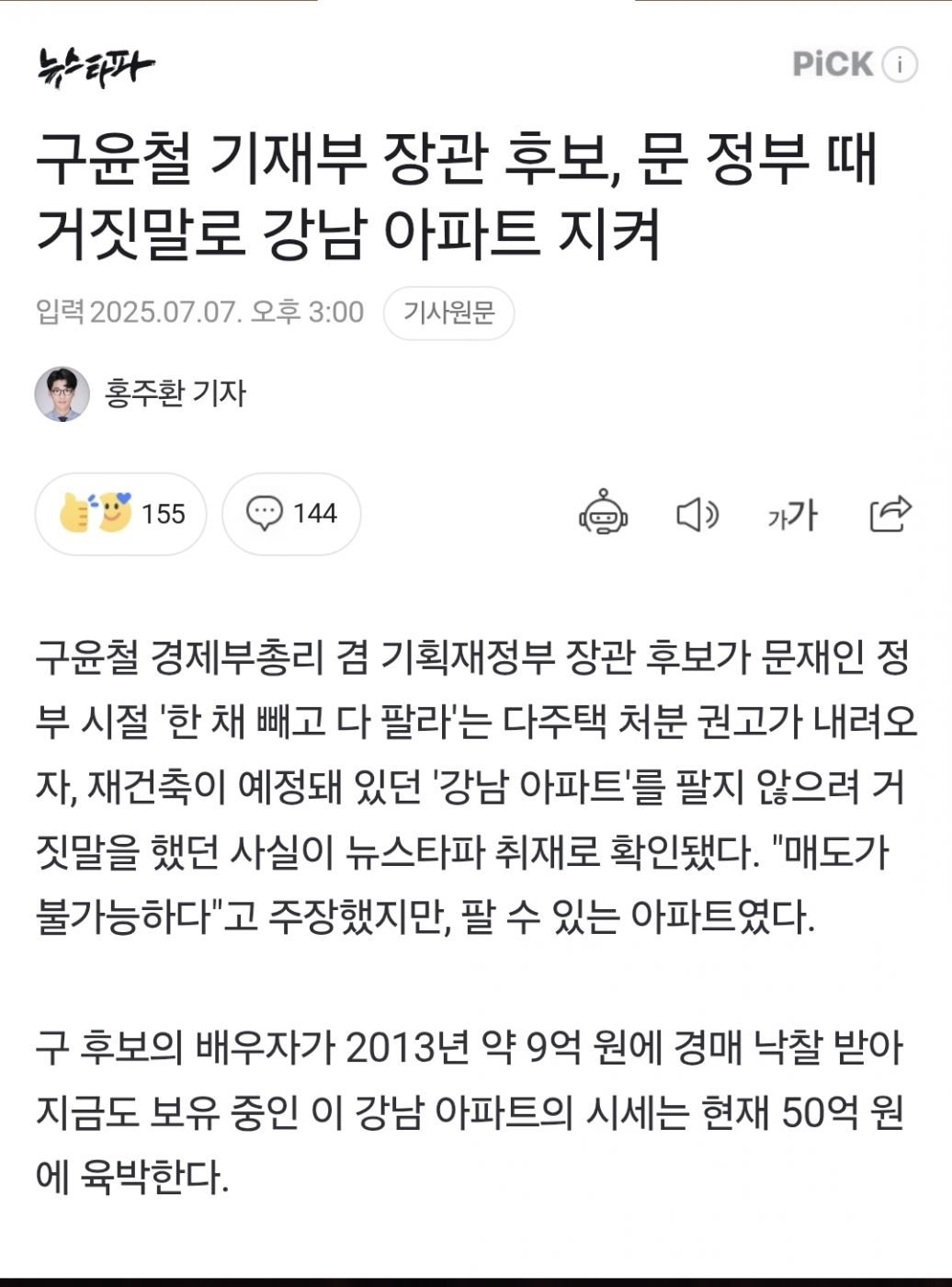Open the PiCK info icon
The image size is (952, 1287).
(900, 64)
